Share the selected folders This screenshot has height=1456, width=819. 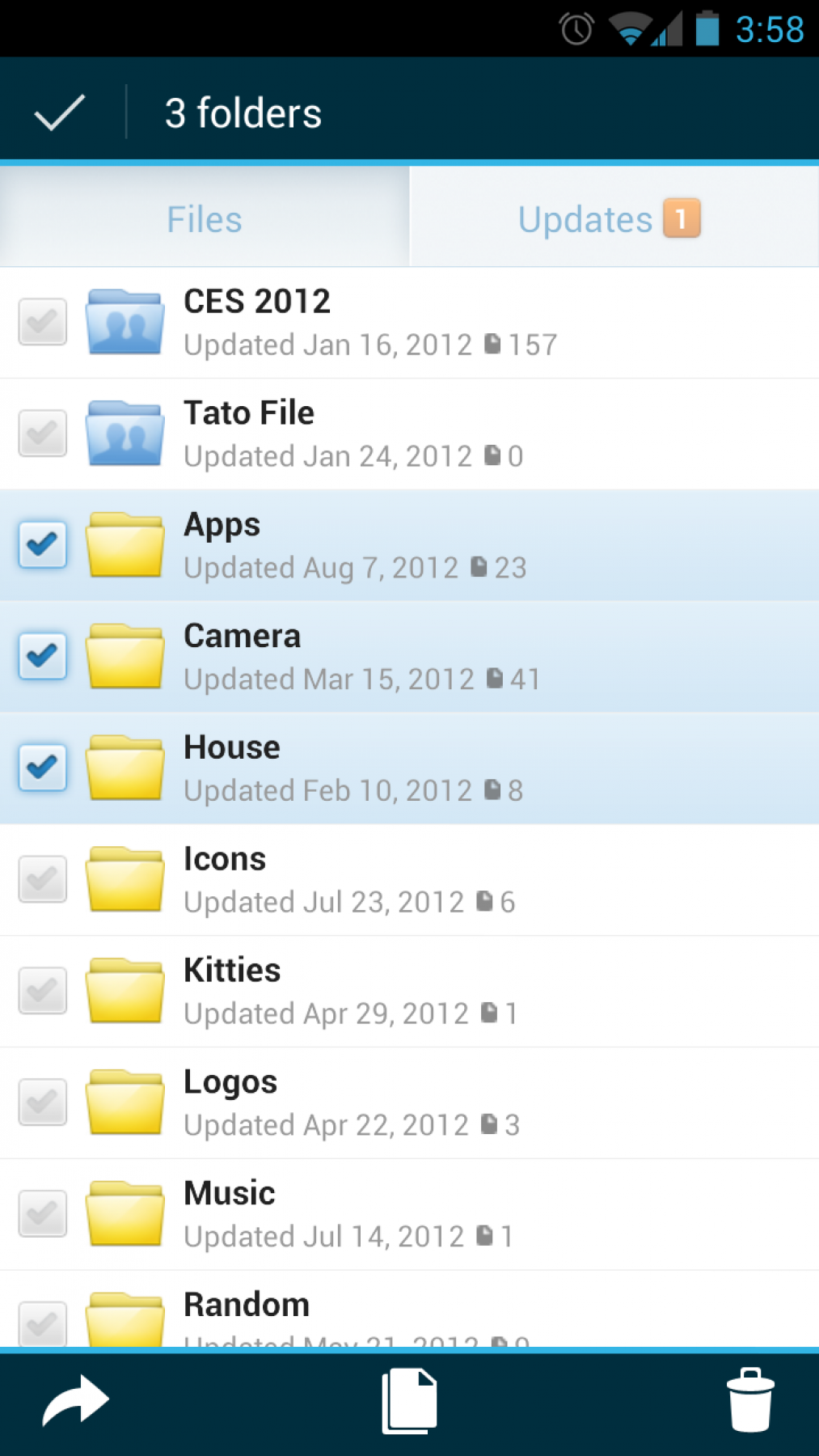(75, 1400)
